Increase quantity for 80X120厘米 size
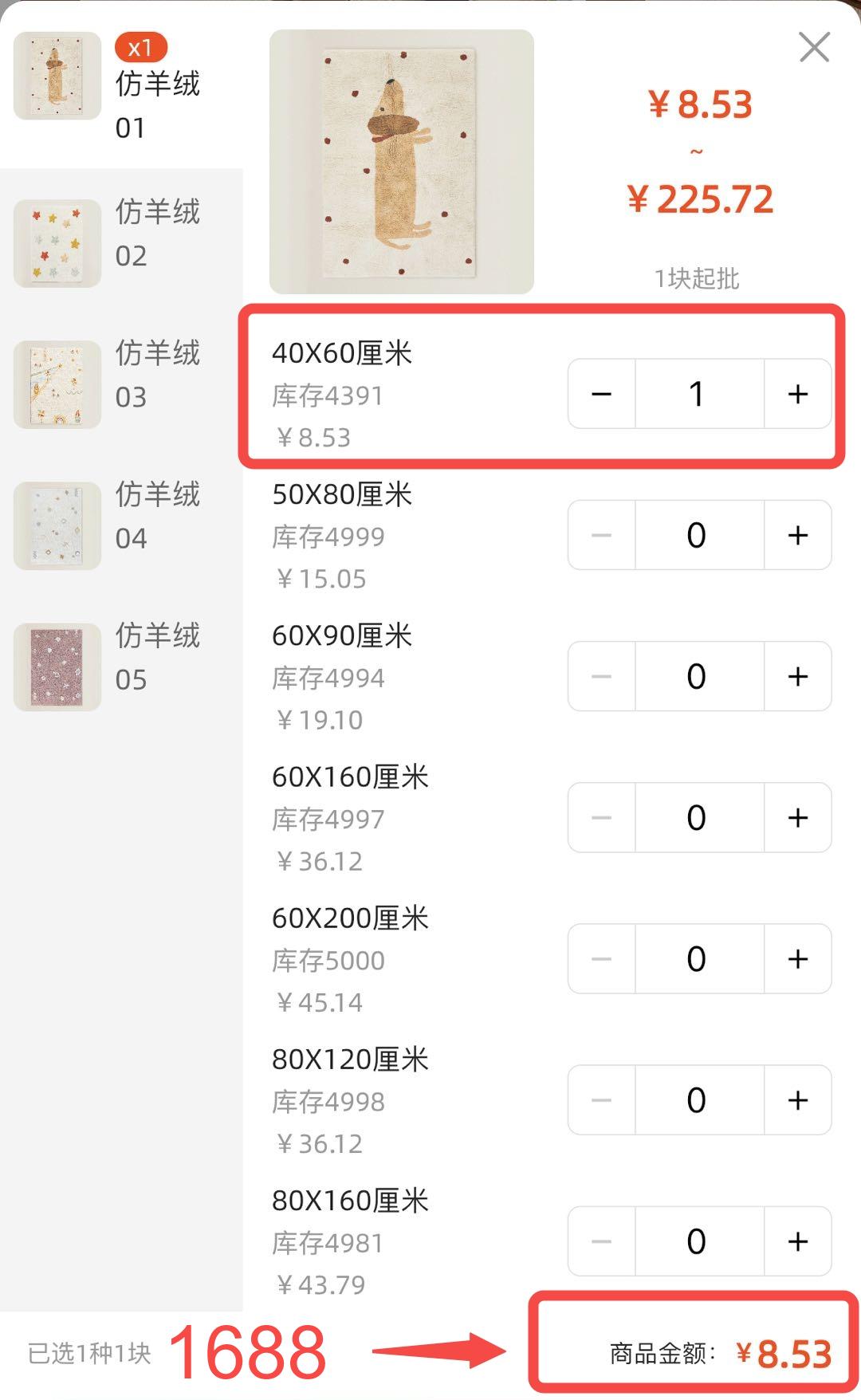 click(x=796, y=1099)
